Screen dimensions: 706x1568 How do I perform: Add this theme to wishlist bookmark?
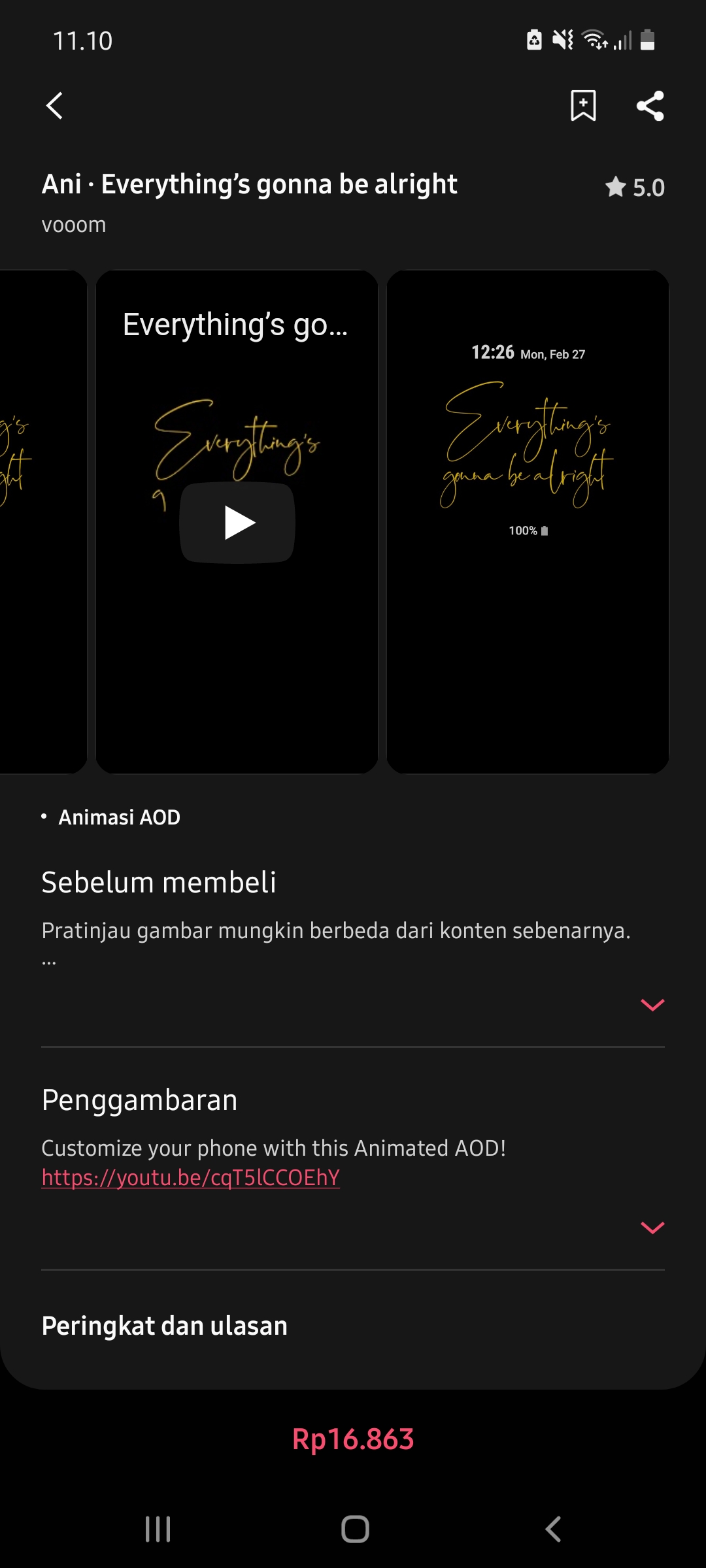point(583,106)
